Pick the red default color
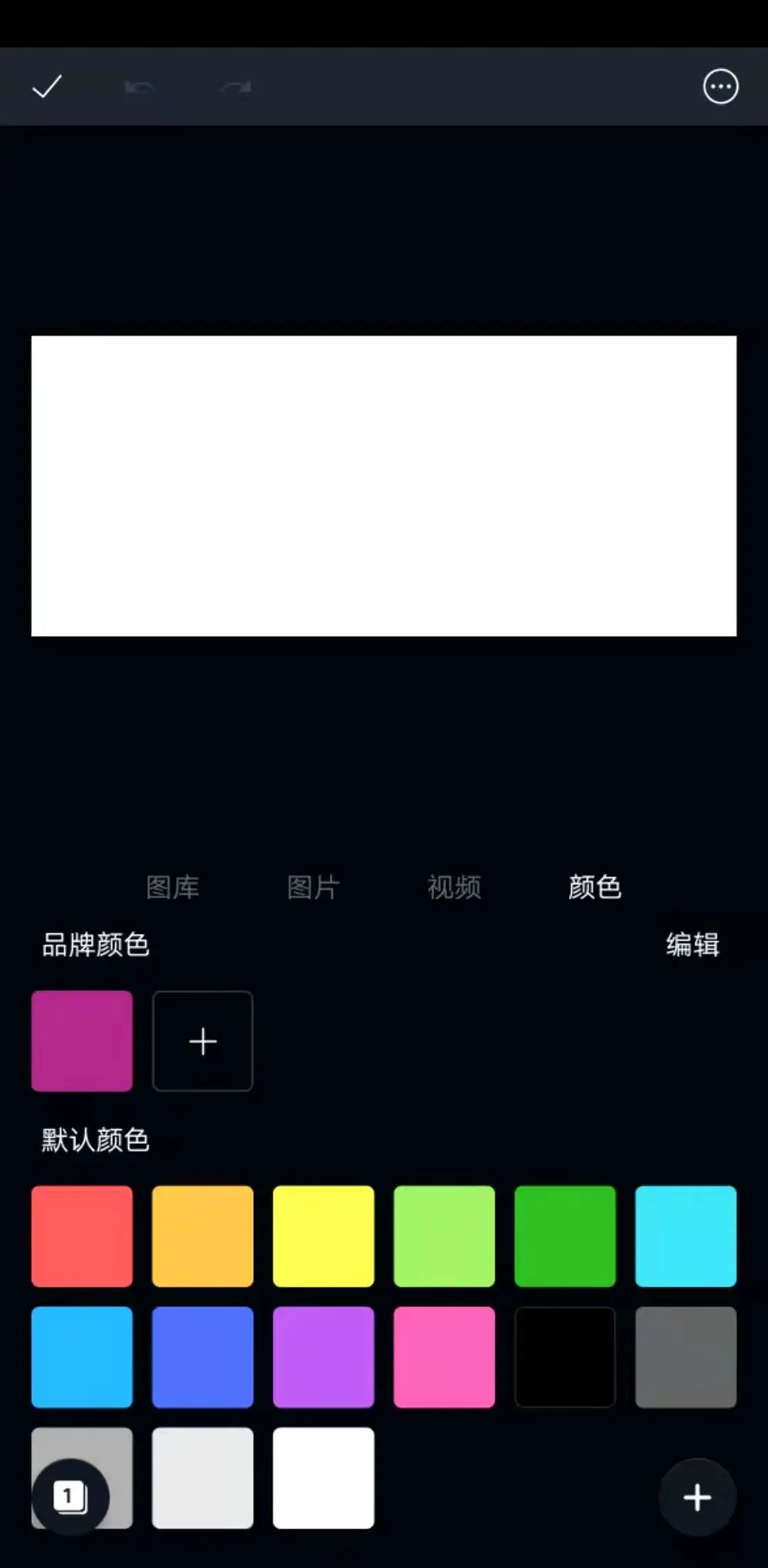 click(82, 1236)
